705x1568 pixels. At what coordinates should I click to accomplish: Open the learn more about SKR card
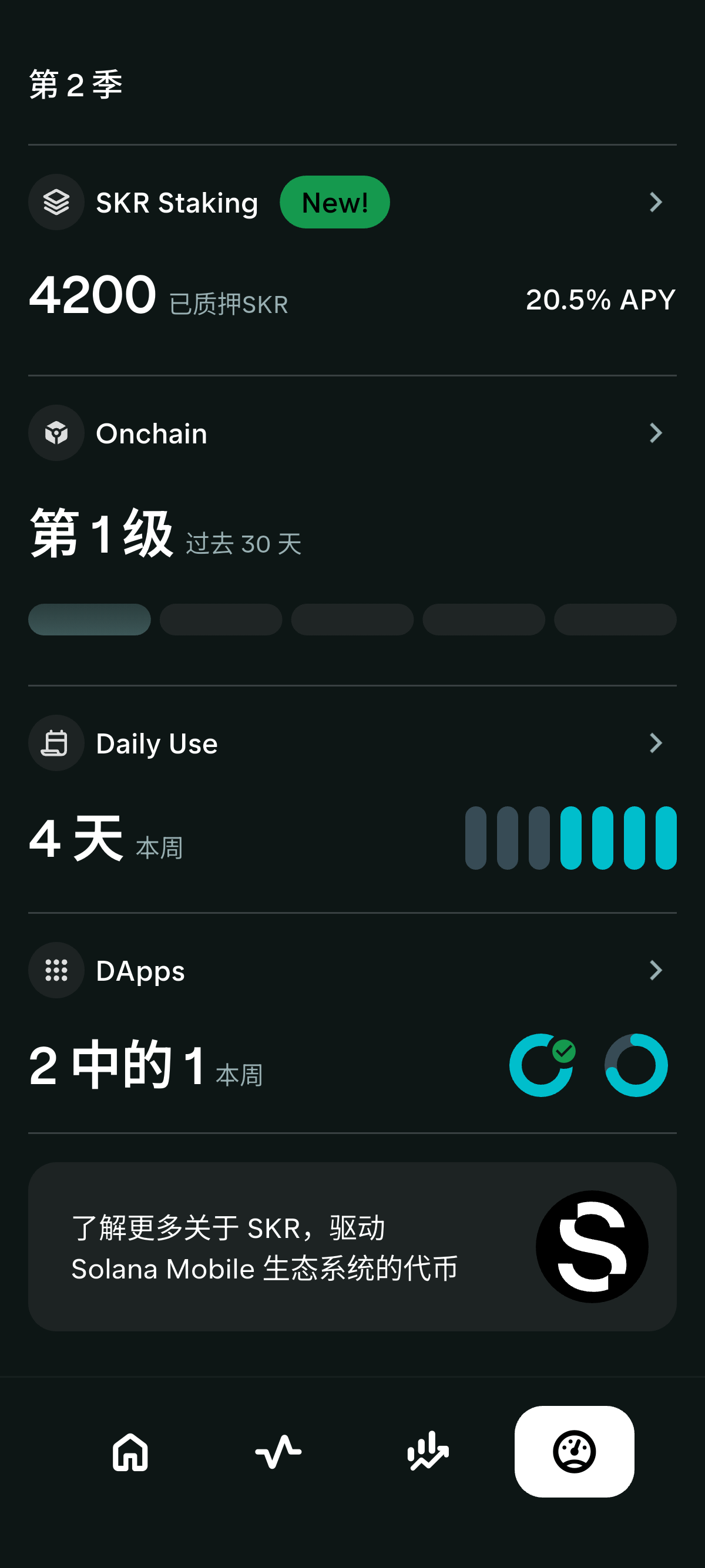(352, 1247)
